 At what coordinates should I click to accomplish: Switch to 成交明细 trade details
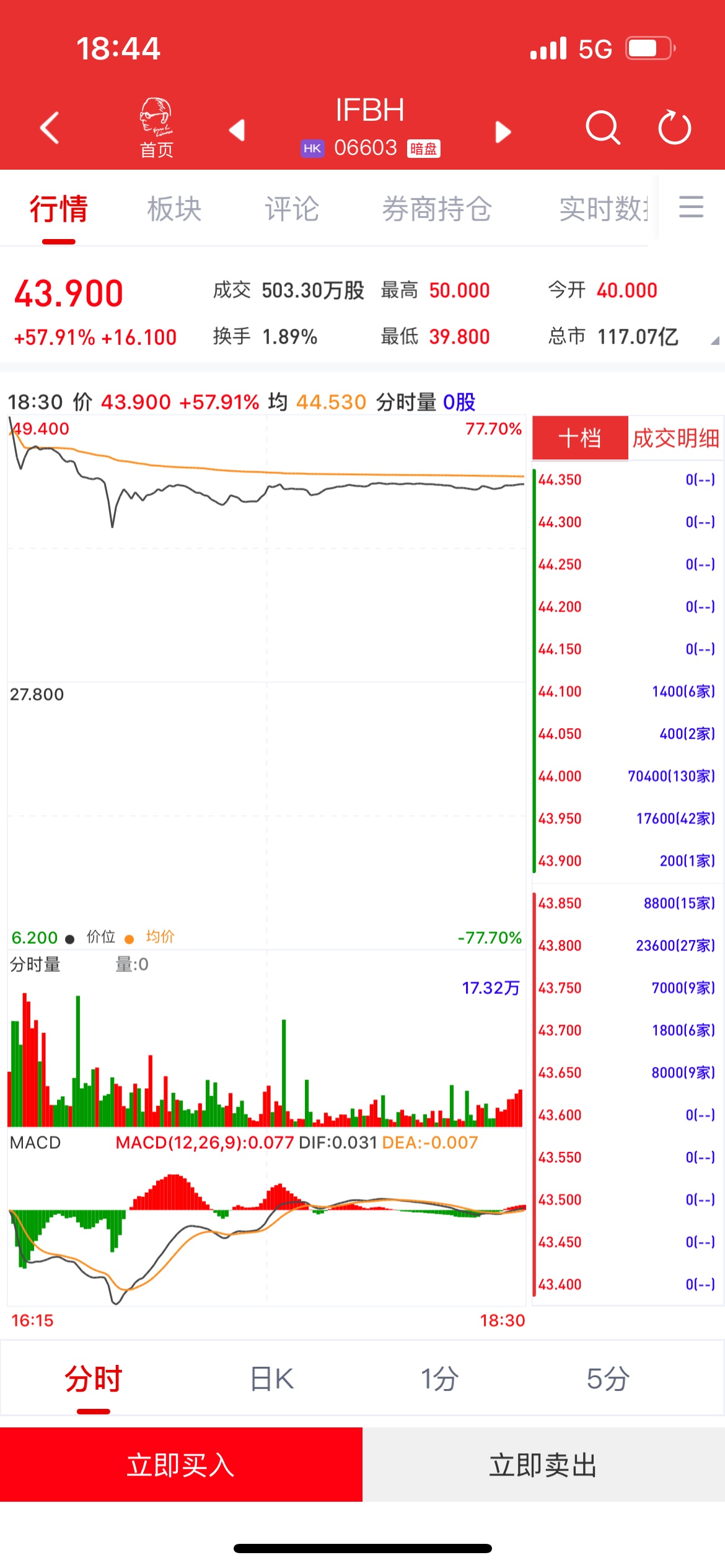675,438
